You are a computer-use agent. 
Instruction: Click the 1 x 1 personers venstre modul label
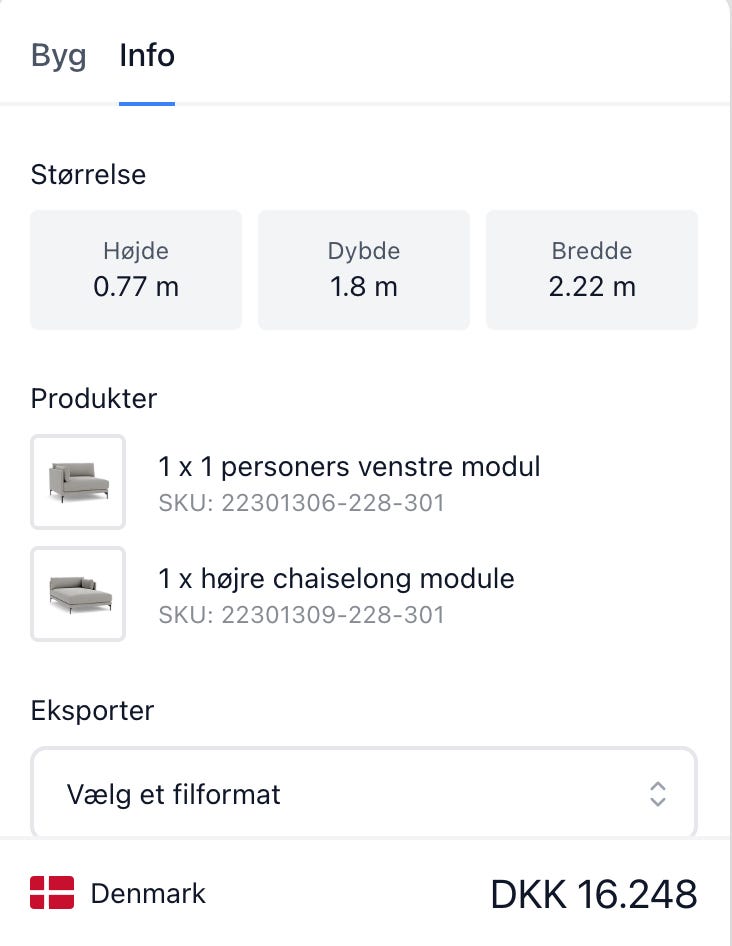tap(349, 466)
